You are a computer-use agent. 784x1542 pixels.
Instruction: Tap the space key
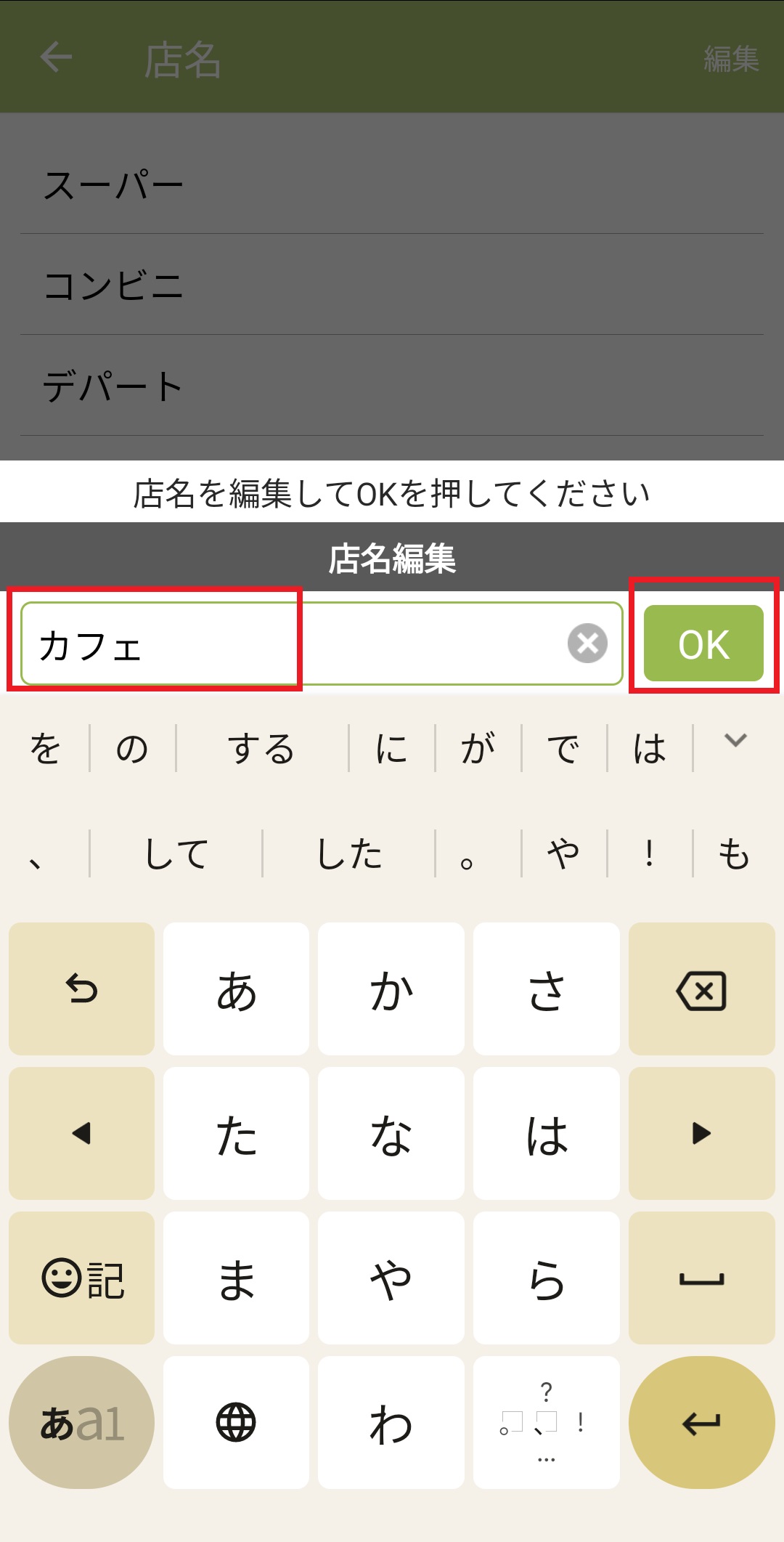pyautogui.click(x=701, y=1278)
